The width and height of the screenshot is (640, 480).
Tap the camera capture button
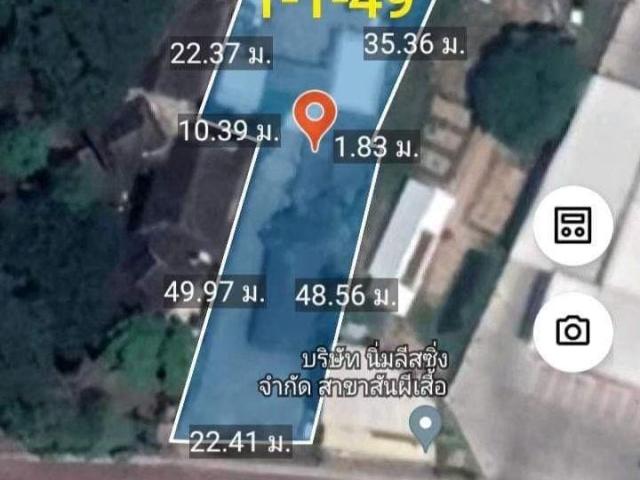click(573, 331)
